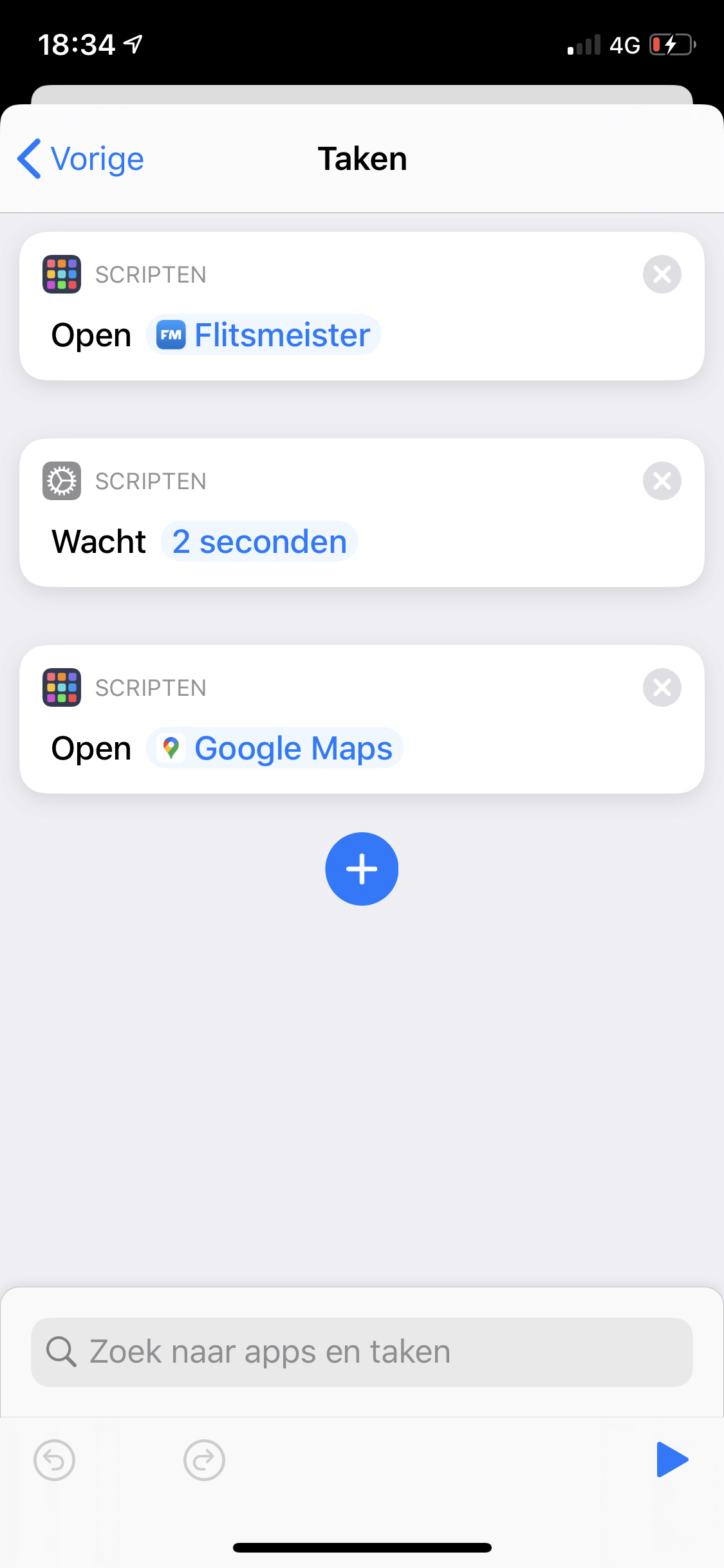
Task: Undo the last change
Action: tap(55, 1461)
